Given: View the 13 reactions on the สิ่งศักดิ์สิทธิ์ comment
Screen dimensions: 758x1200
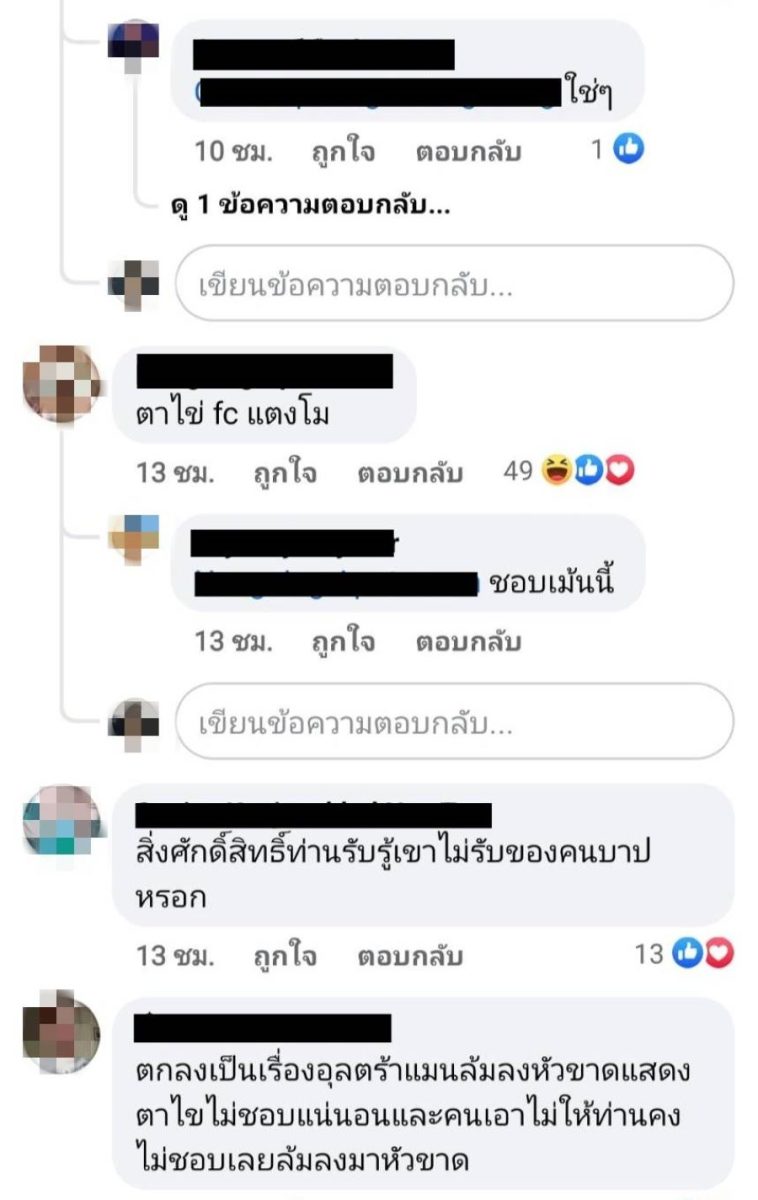Looking at the screenshot, I should tap(685, 954).
